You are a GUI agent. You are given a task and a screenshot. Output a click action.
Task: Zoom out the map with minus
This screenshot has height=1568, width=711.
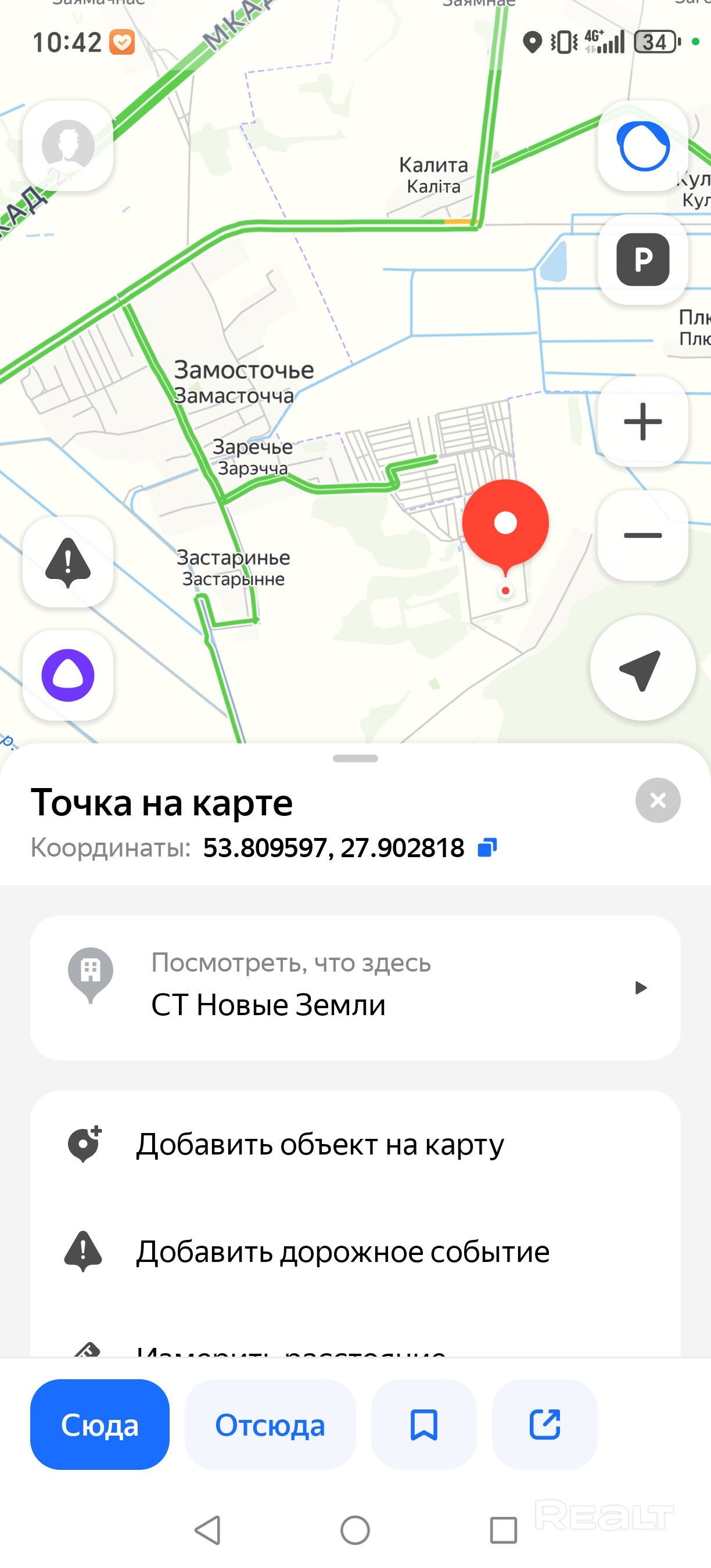pyautogui.click(x=643, y=535)
